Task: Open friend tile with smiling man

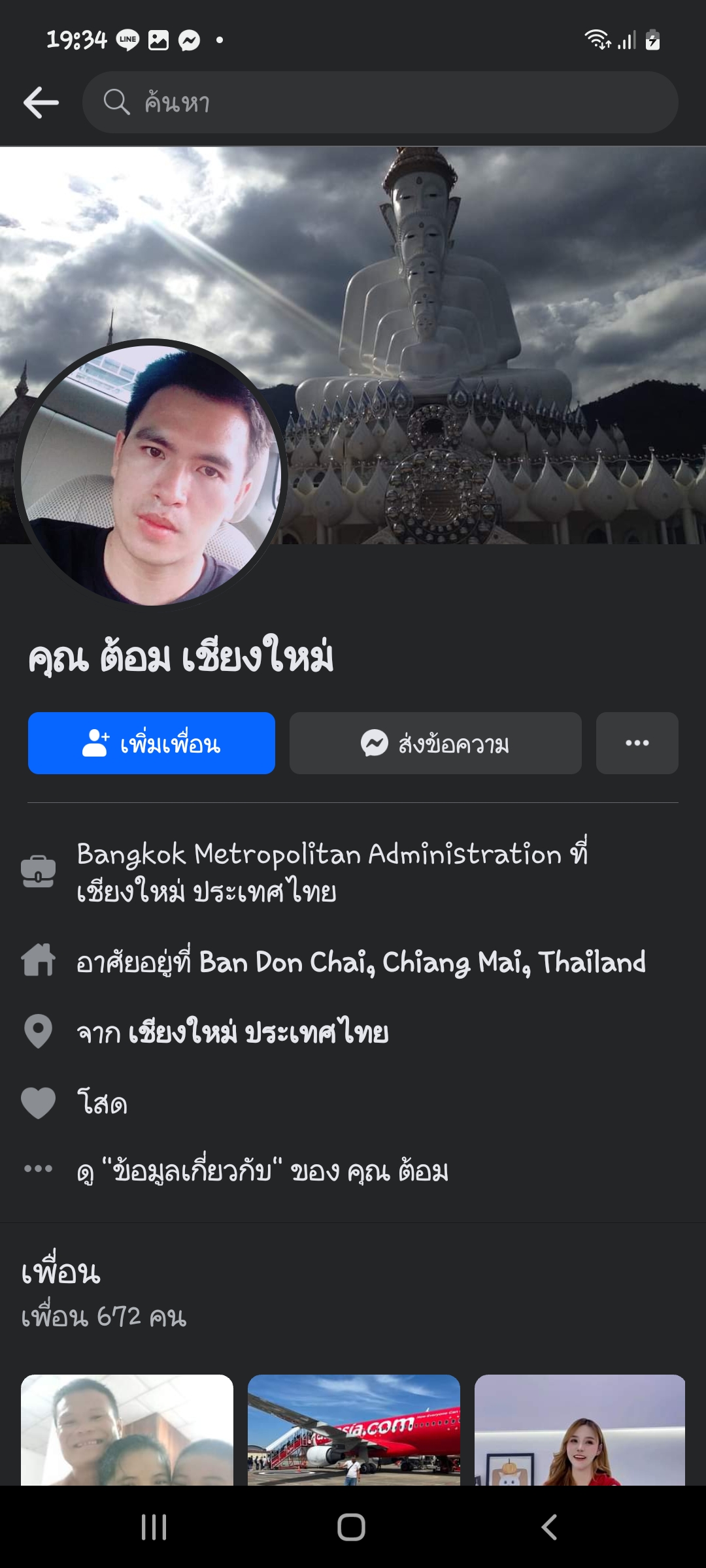Action: pos(127,1429)
